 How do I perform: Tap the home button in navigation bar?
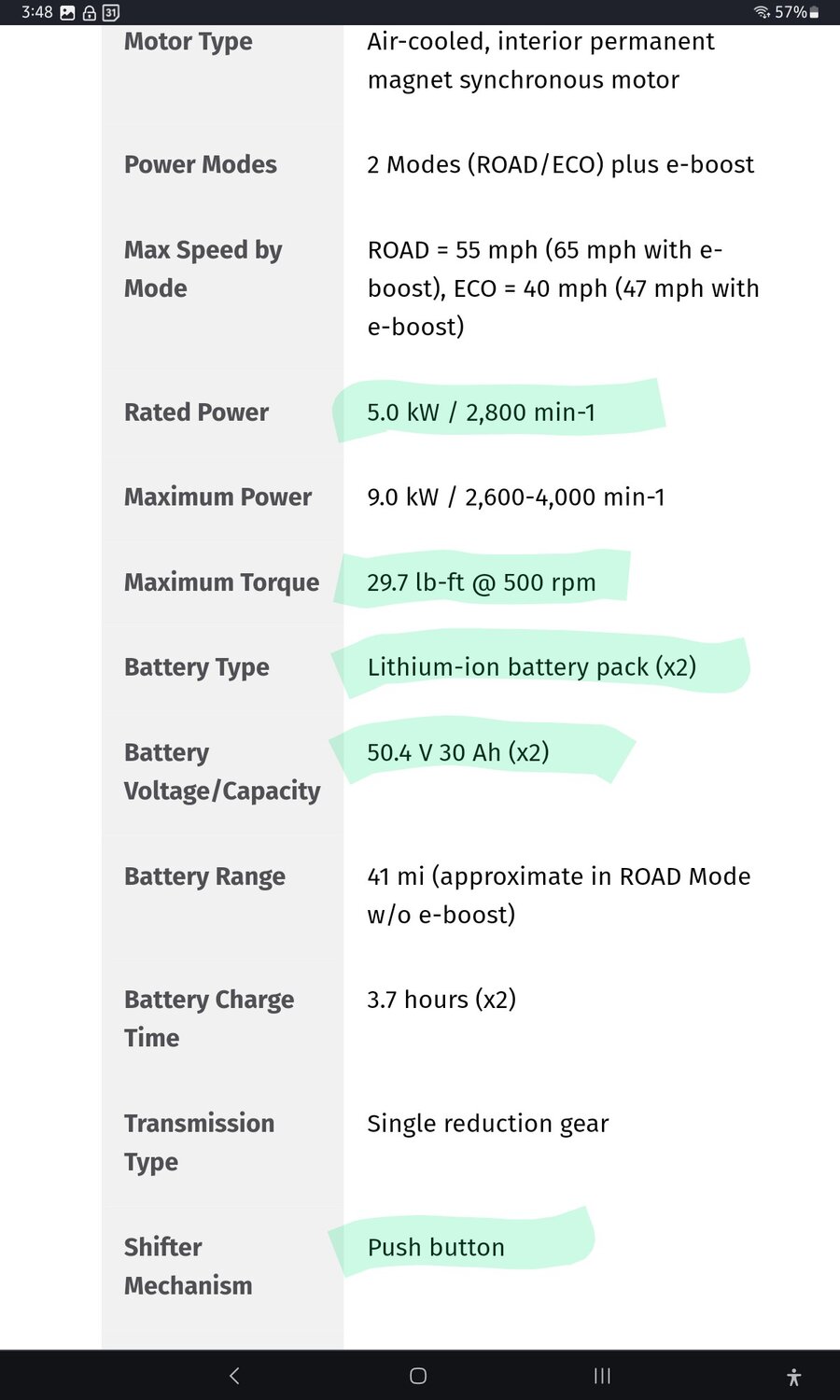[418, 1376]
